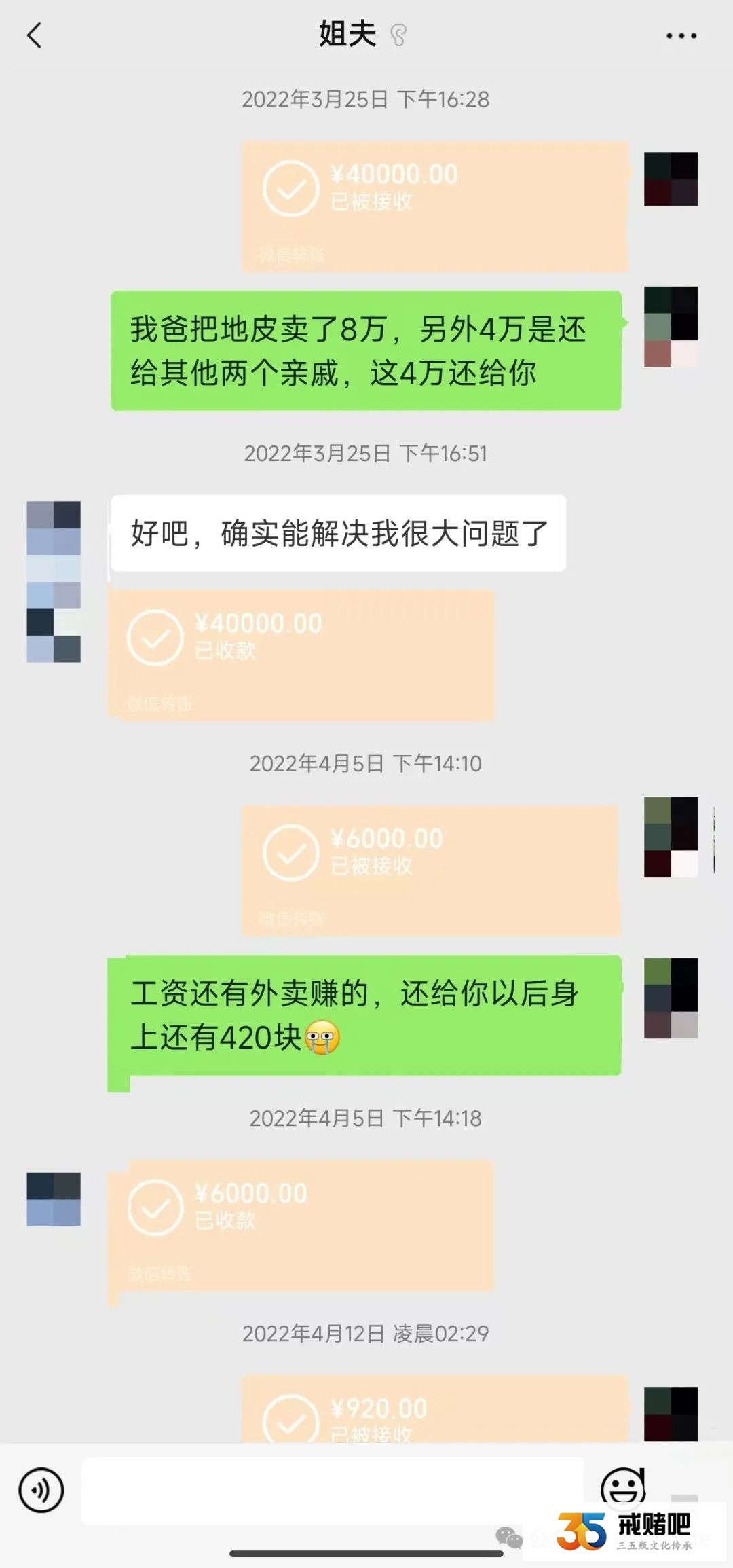733x1568 pixels.
Task: Open ¥40000.00 transfer marked 已收款
Action: (301, 654)
